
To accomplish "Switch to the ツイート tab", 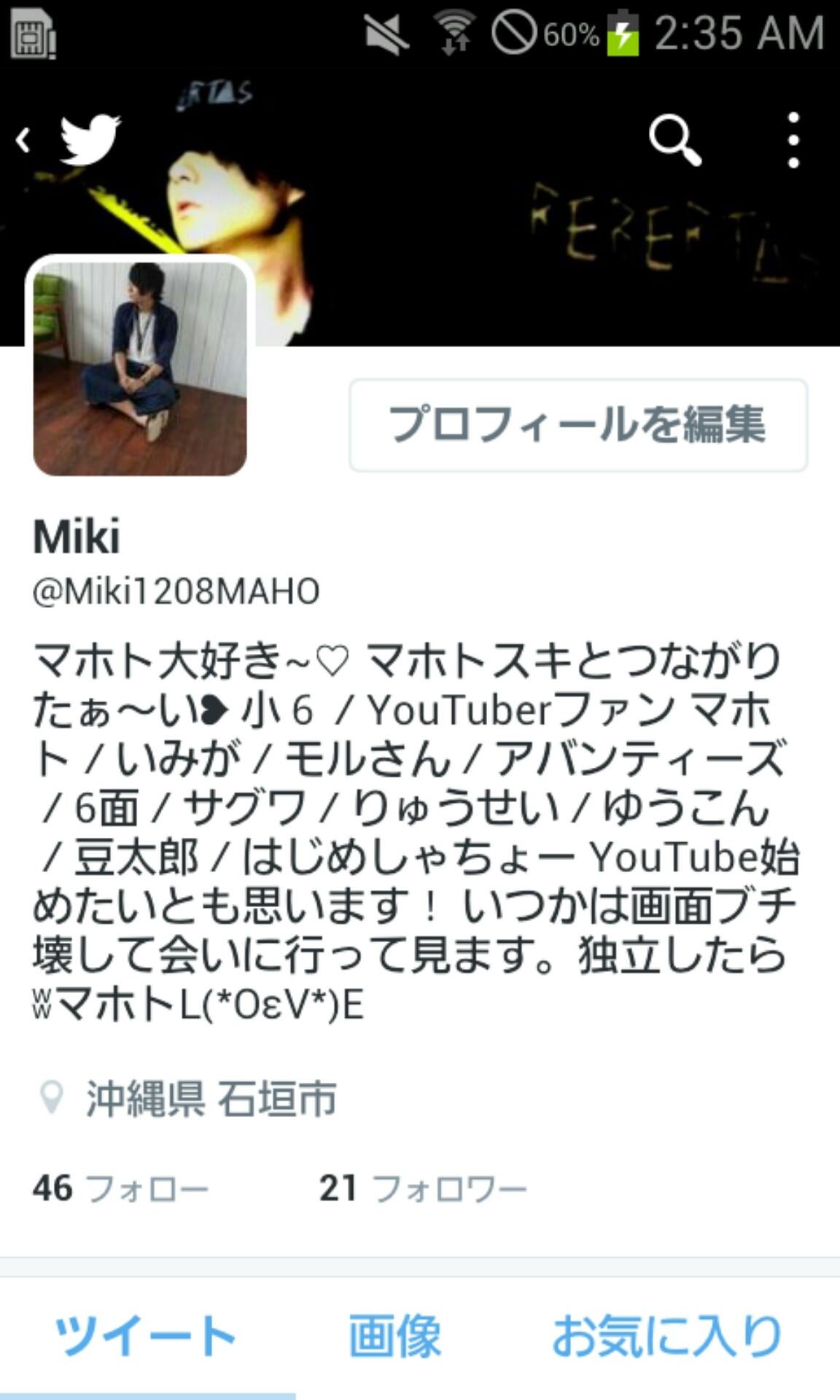I will pyautogui.click(x=146, y=1336).
